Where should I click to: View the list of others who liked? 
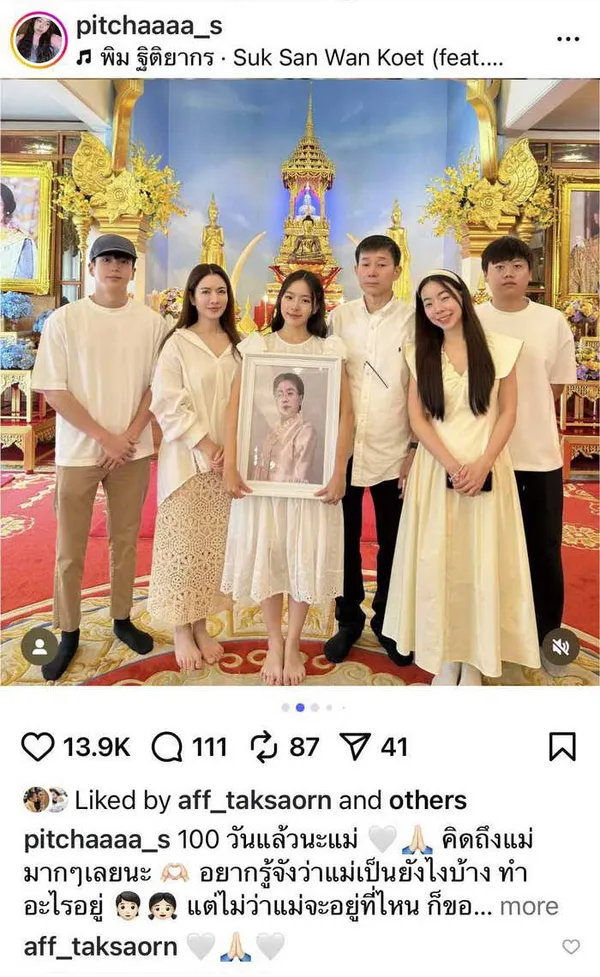[428, 800]
